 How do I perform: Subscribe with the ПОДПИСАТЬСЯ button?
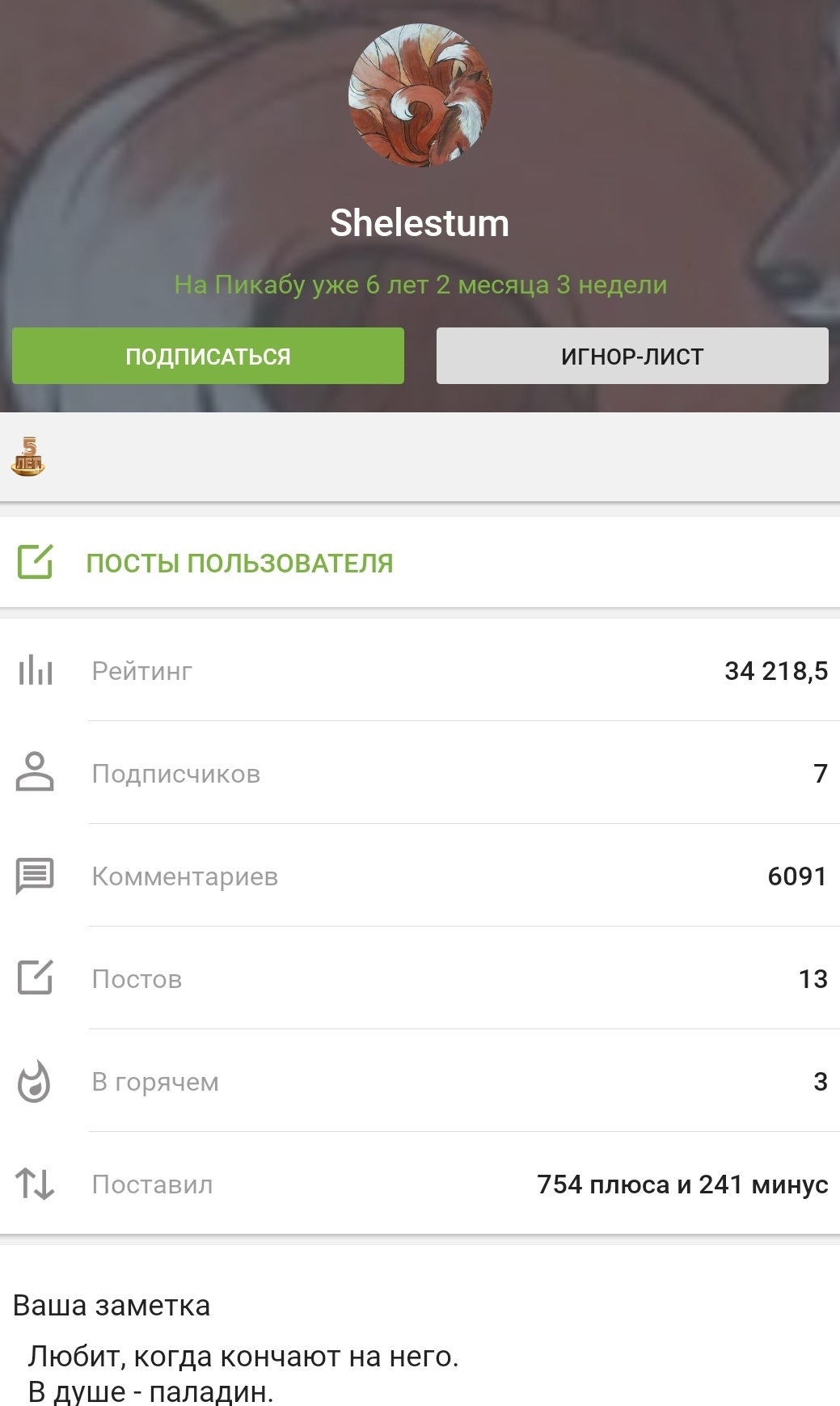tap(208, 356)
